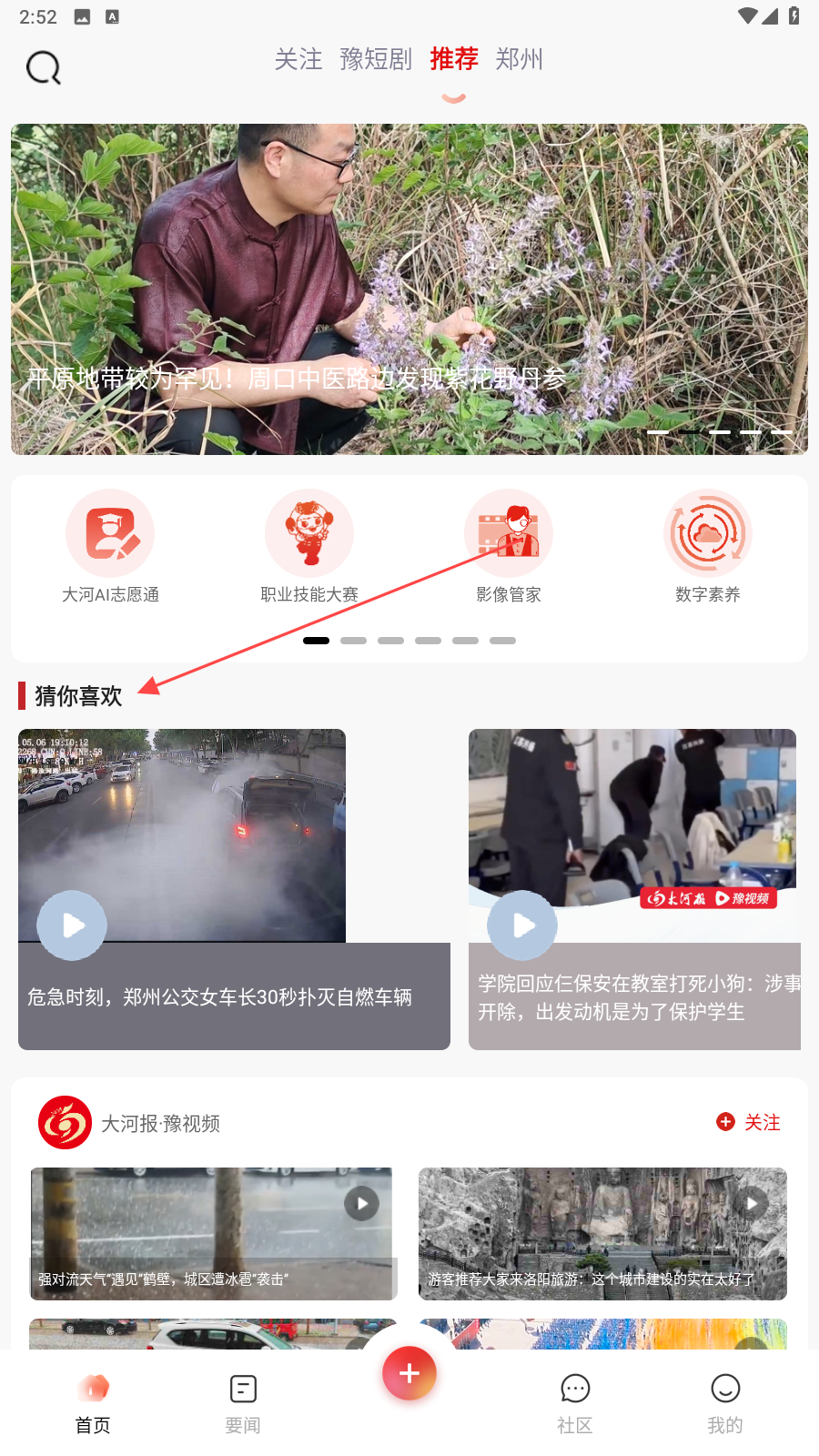Open video 强对流天气遇见鹤壁
Image resolution: width=819 pixels, height=1456 pixels.
(213, 1234)
